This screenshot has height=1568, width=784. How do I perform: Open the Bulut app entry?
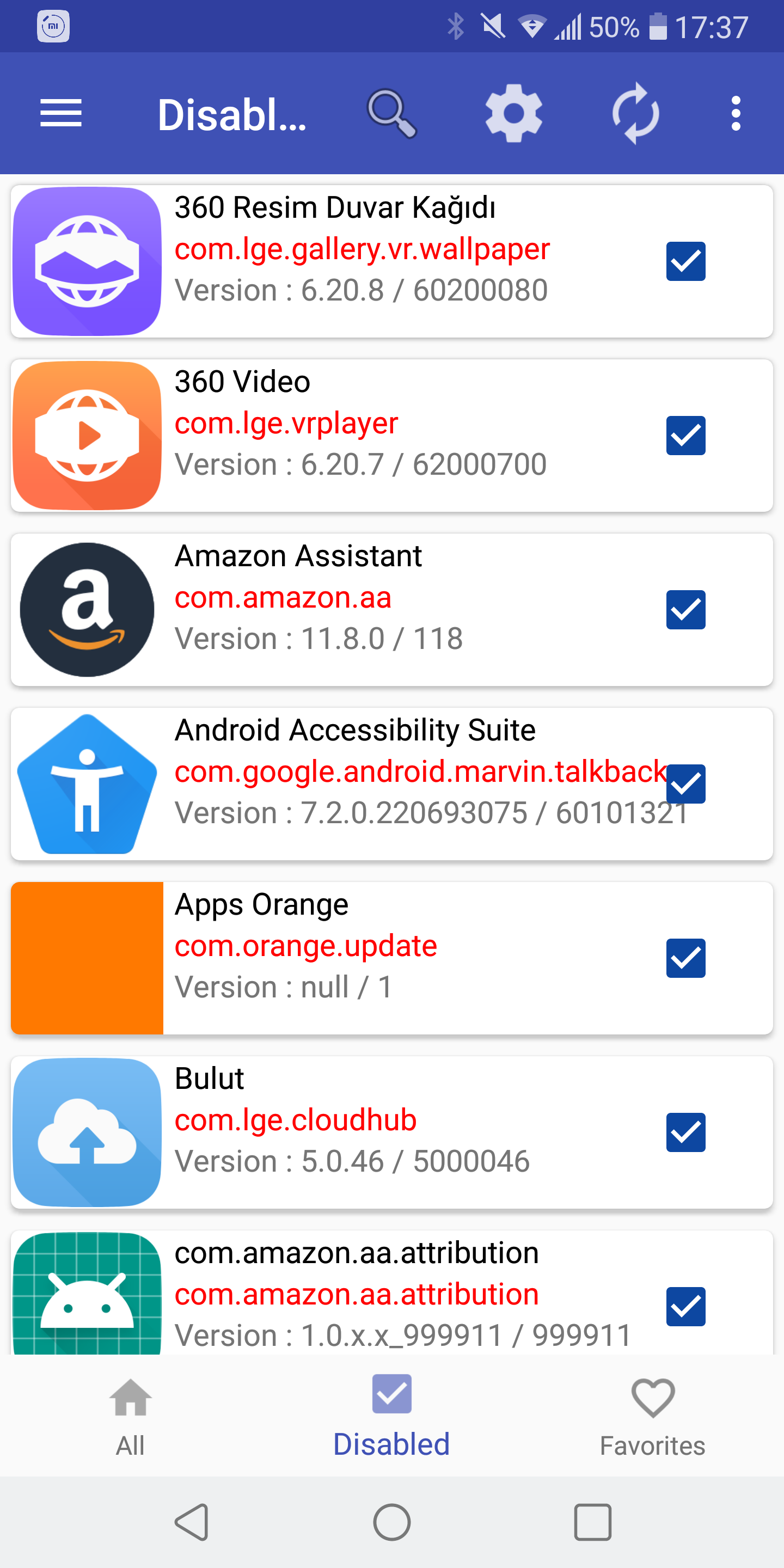[x=392, y=1131]
